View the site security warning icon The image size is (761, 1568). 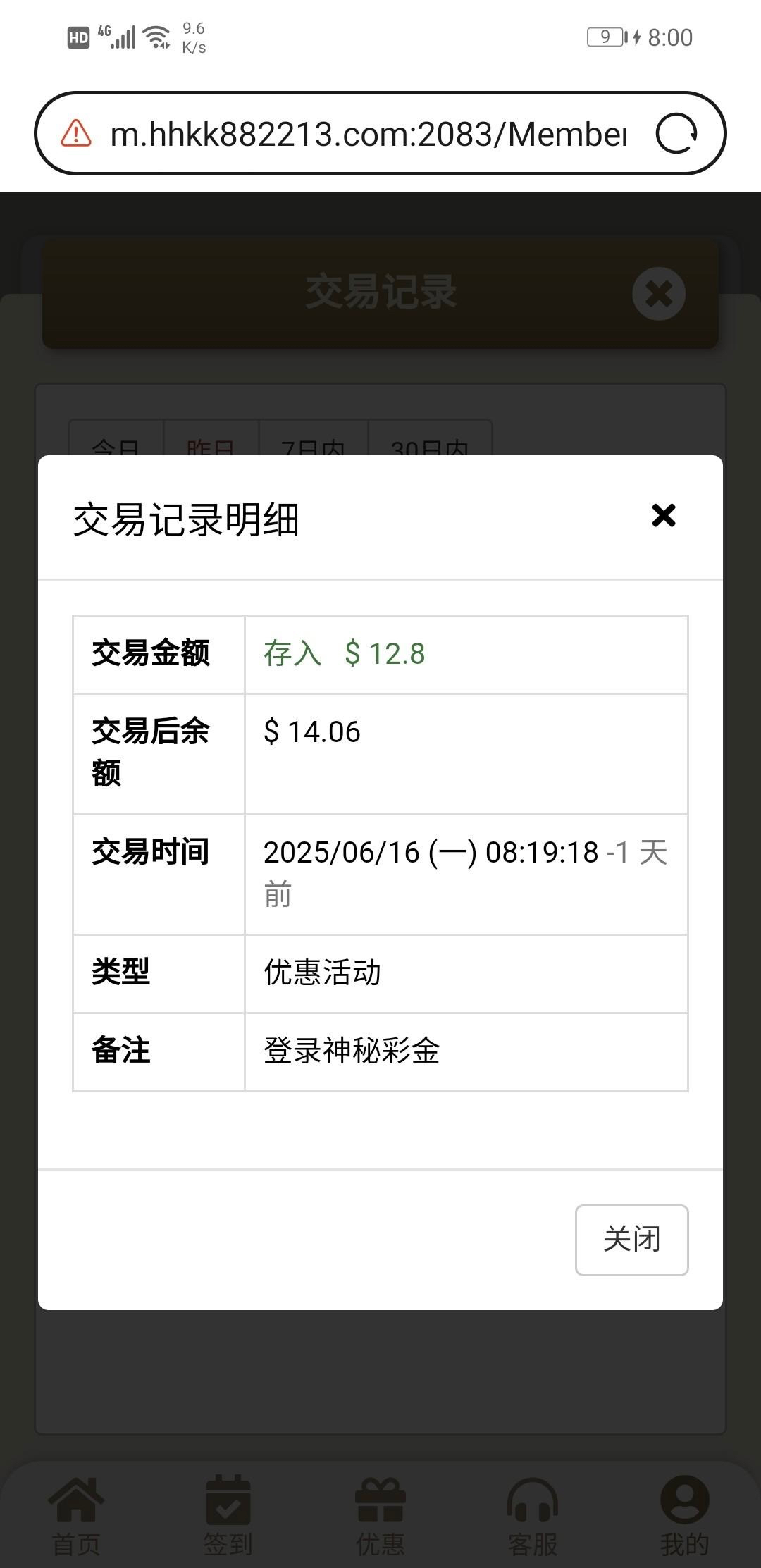(x=76, y=134)
